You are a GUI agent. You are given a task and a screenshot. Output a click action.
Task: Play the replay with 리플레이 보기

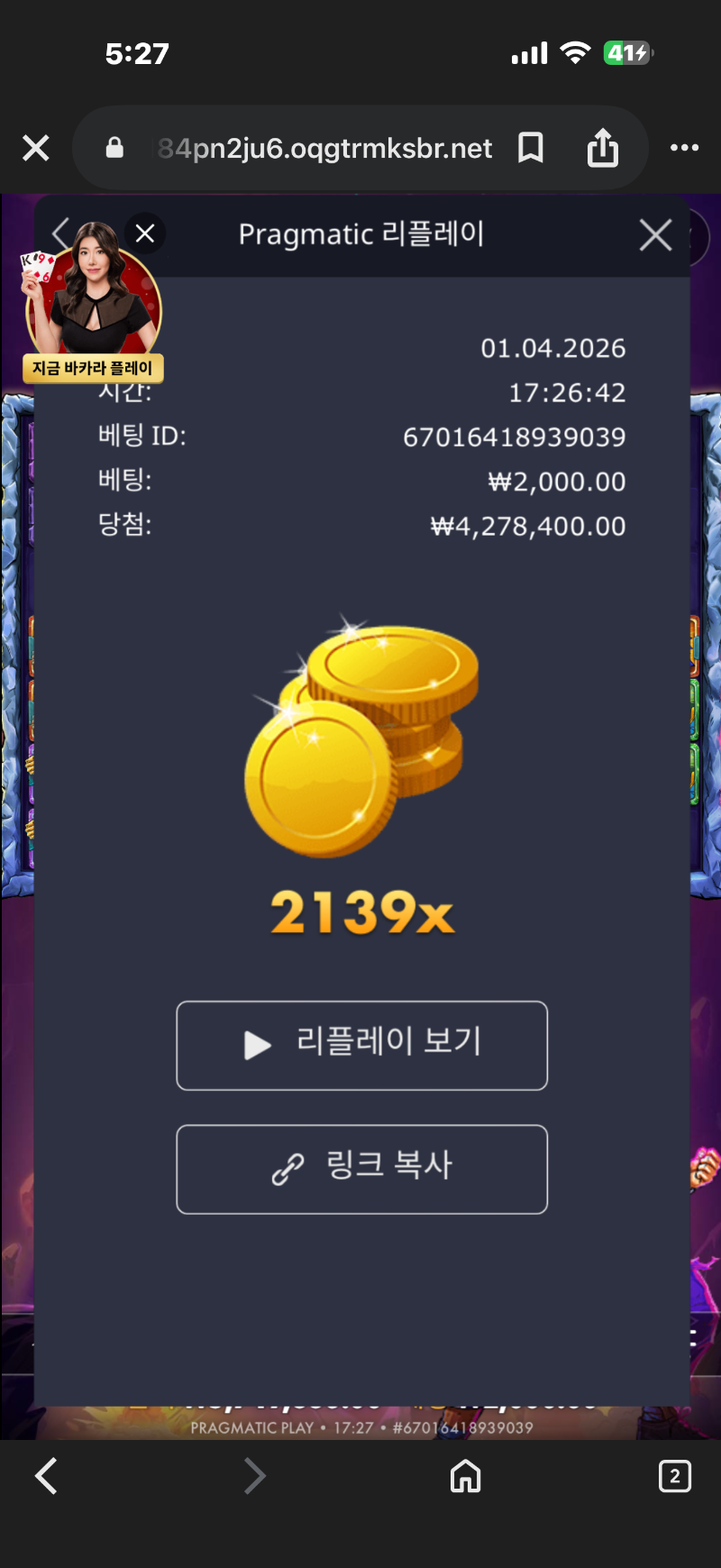(x=361, y=1045)
